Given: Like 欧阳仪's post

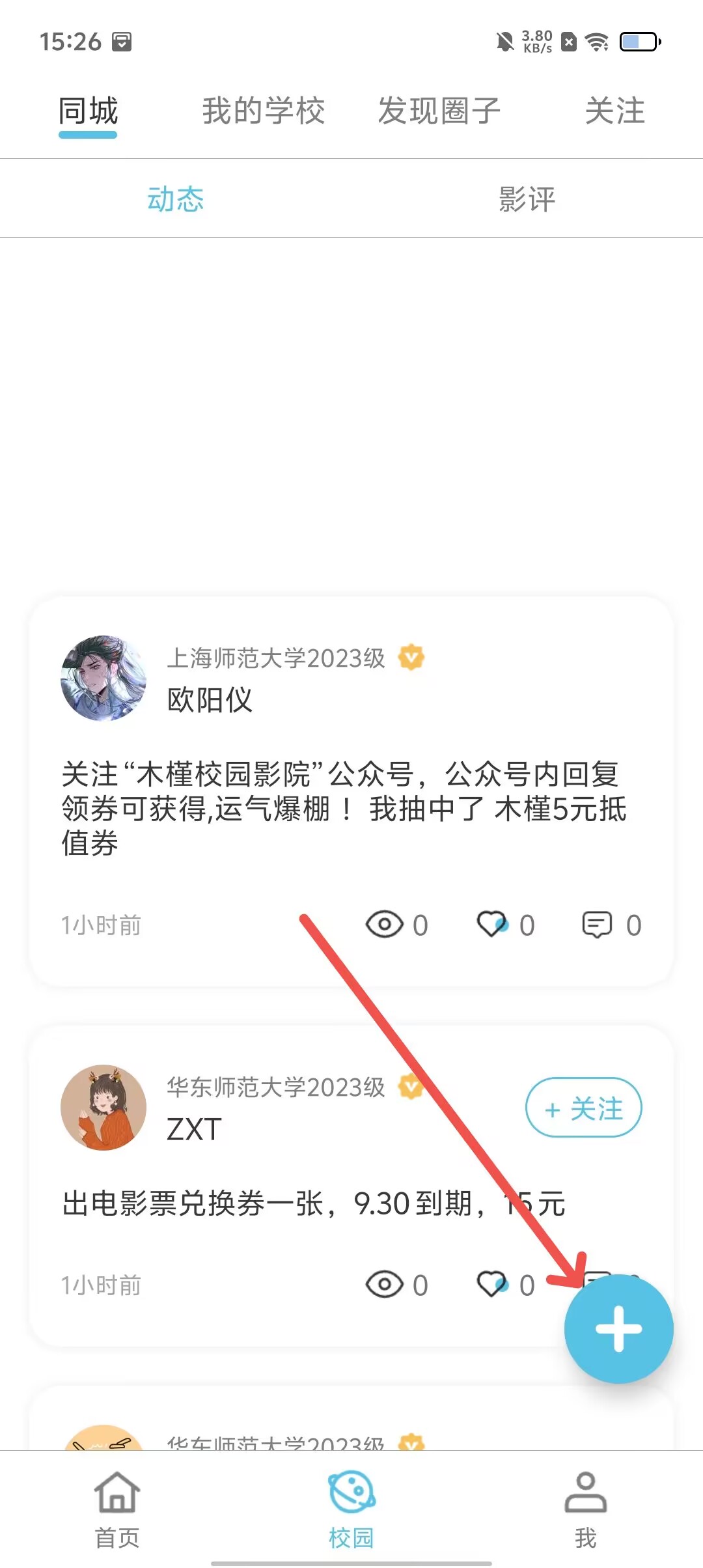Looking at the screenshot, I should coord(493,925).
